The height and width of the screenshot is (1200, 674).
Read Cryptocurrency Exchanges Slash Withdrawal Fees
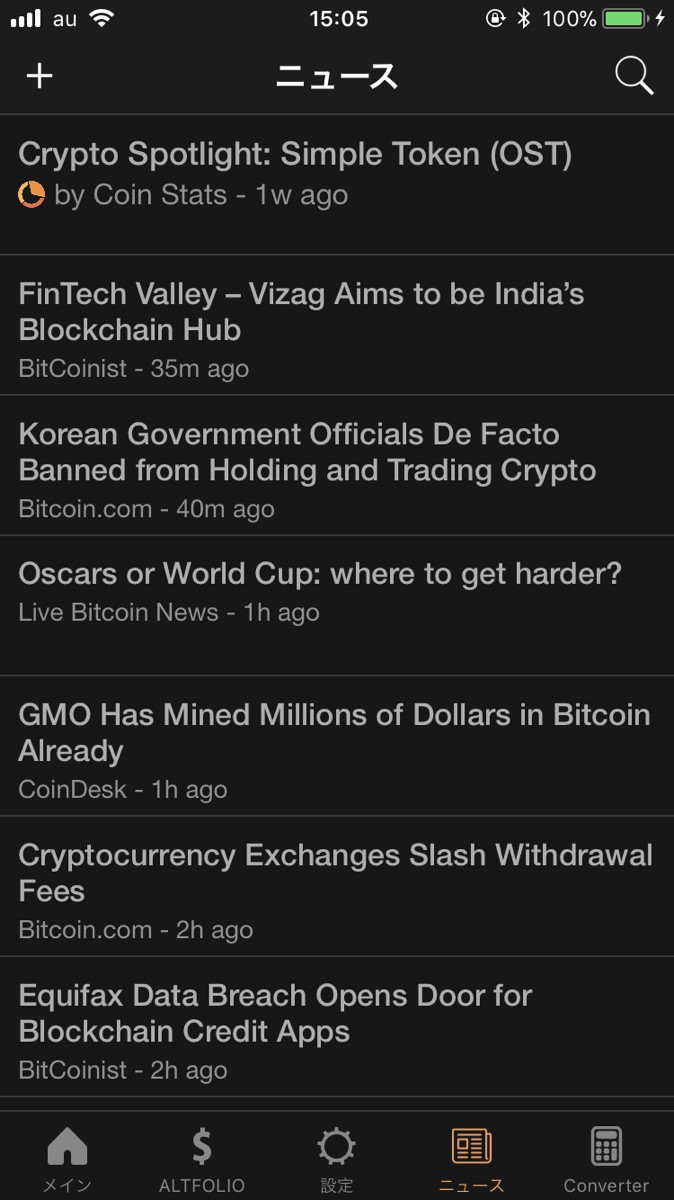click(x=335, y=873)
